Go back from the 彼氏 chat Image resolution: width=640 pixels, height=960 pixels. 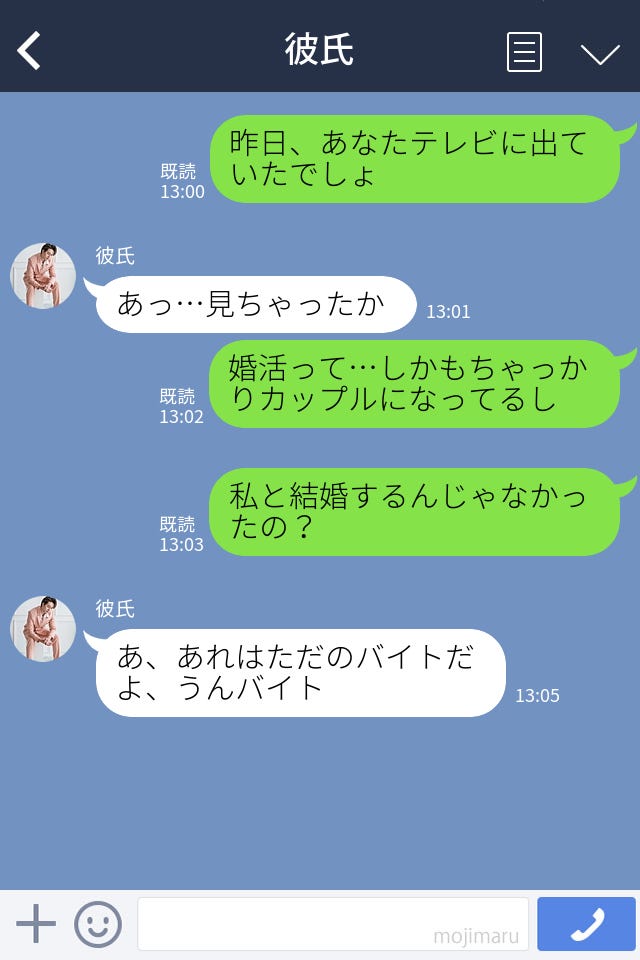(30, 51)
